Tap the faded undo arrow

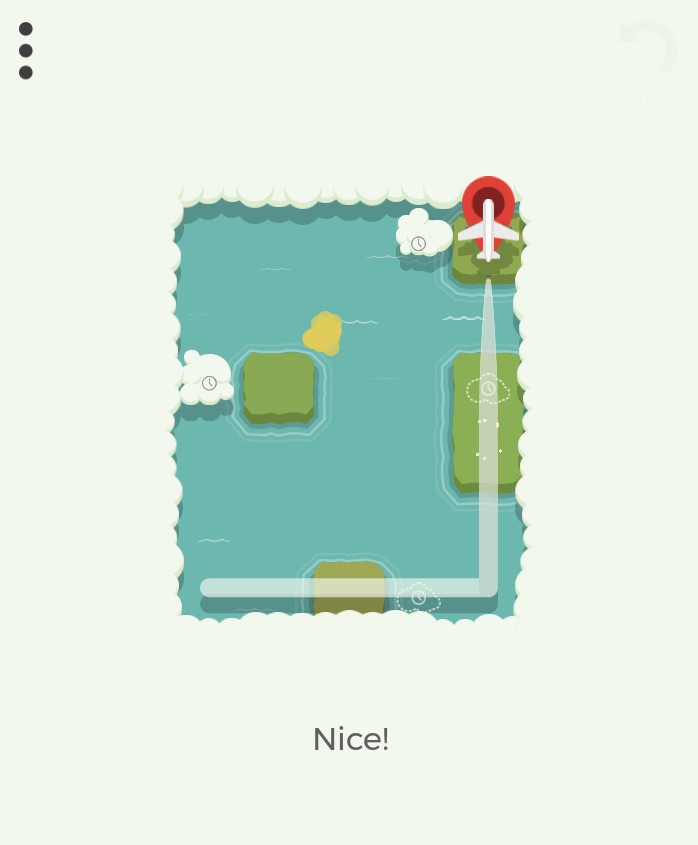pos(649,50)
